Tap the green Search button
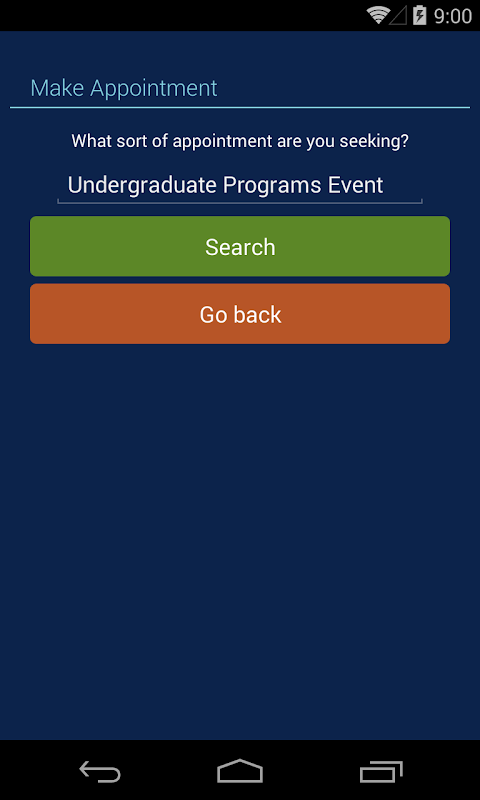 pyautogui.click(x=240, y=246)
